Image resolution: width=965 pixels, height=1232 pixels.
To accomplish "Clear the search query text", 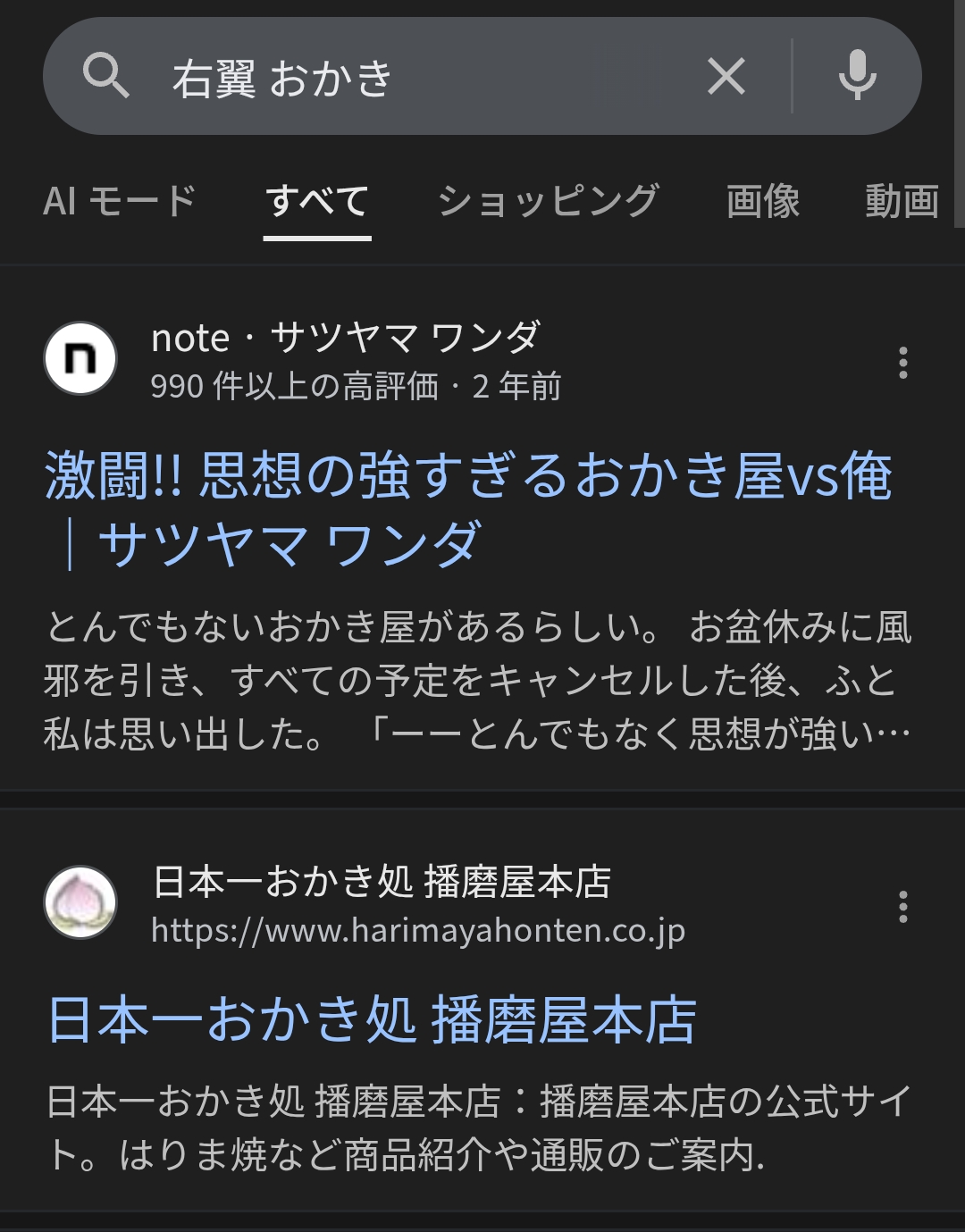I will [726, 76].
